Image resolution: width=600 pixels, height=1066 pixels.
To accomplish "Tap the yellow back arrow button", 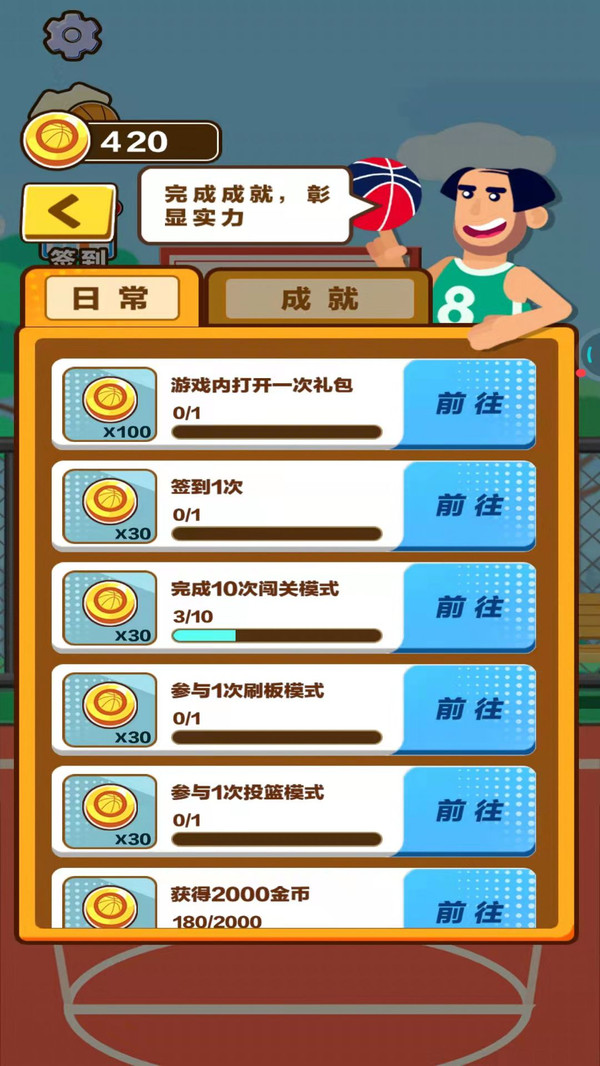I will (x=67, y=211).
